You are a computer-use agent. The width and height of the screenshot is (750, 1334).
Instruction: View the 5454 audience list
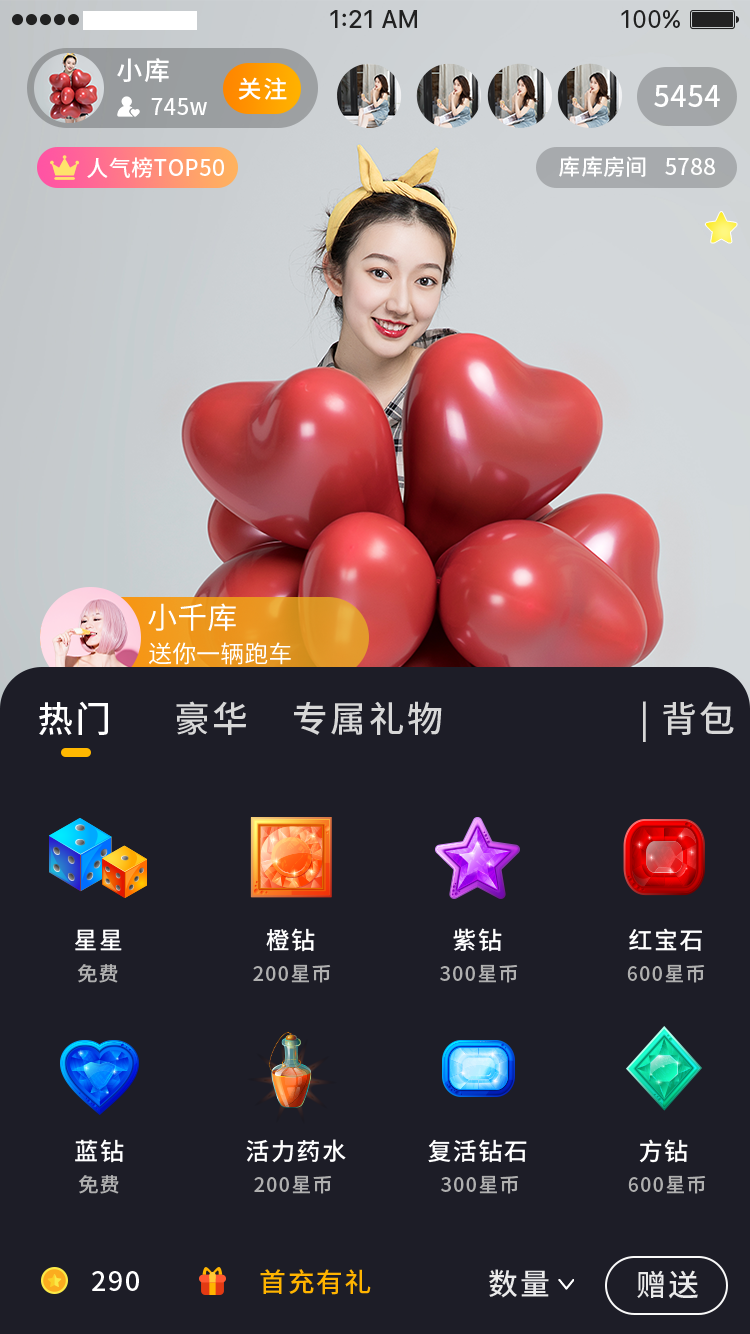tap(686, 96)
